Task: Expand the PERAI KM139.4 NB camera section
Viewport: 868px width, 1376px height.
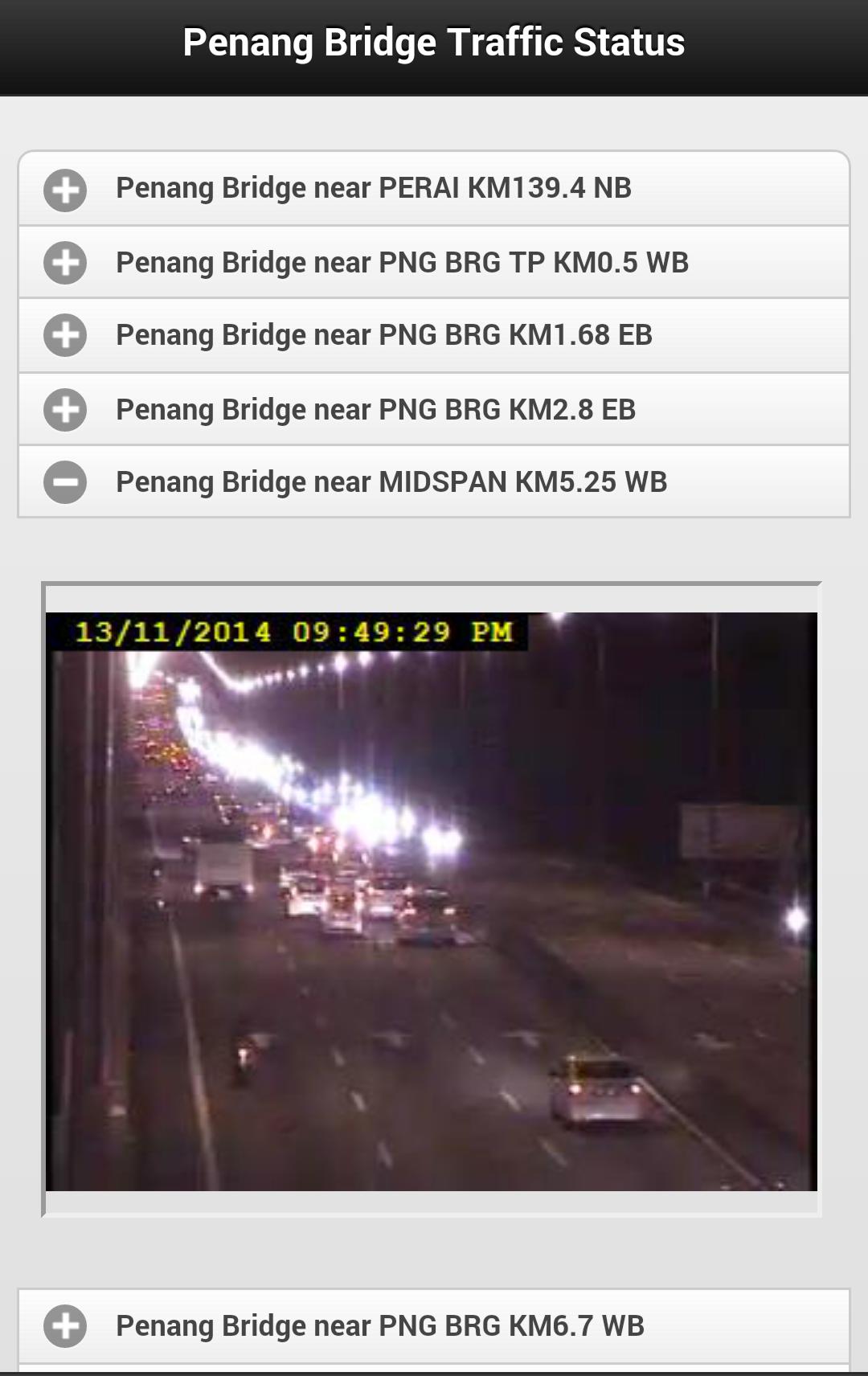Action: [x=434, y=189]
